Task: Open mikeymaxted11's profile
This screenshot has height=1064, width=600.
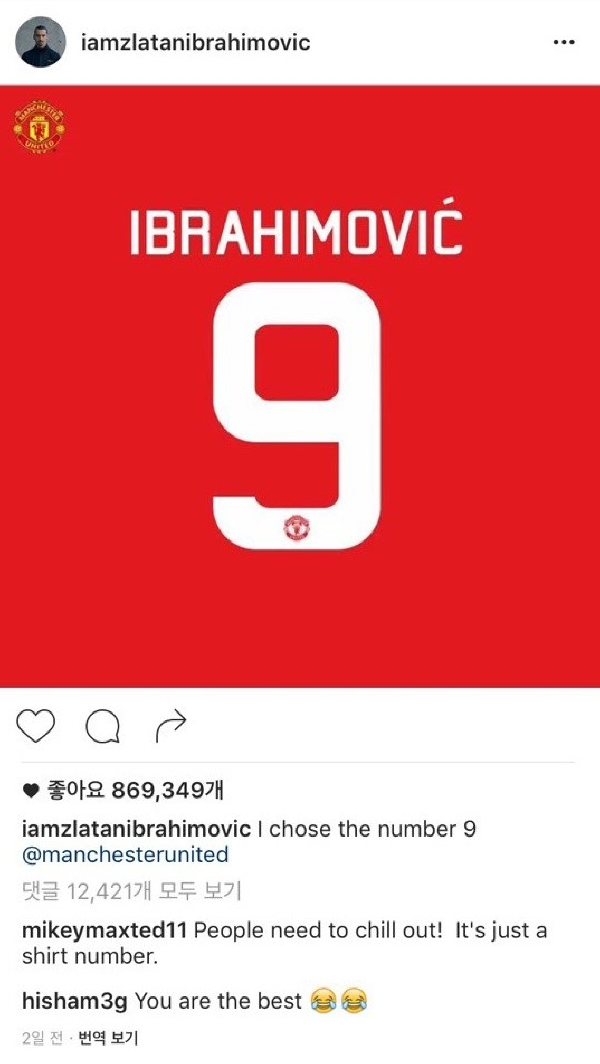Action: [x=104, y=930]
